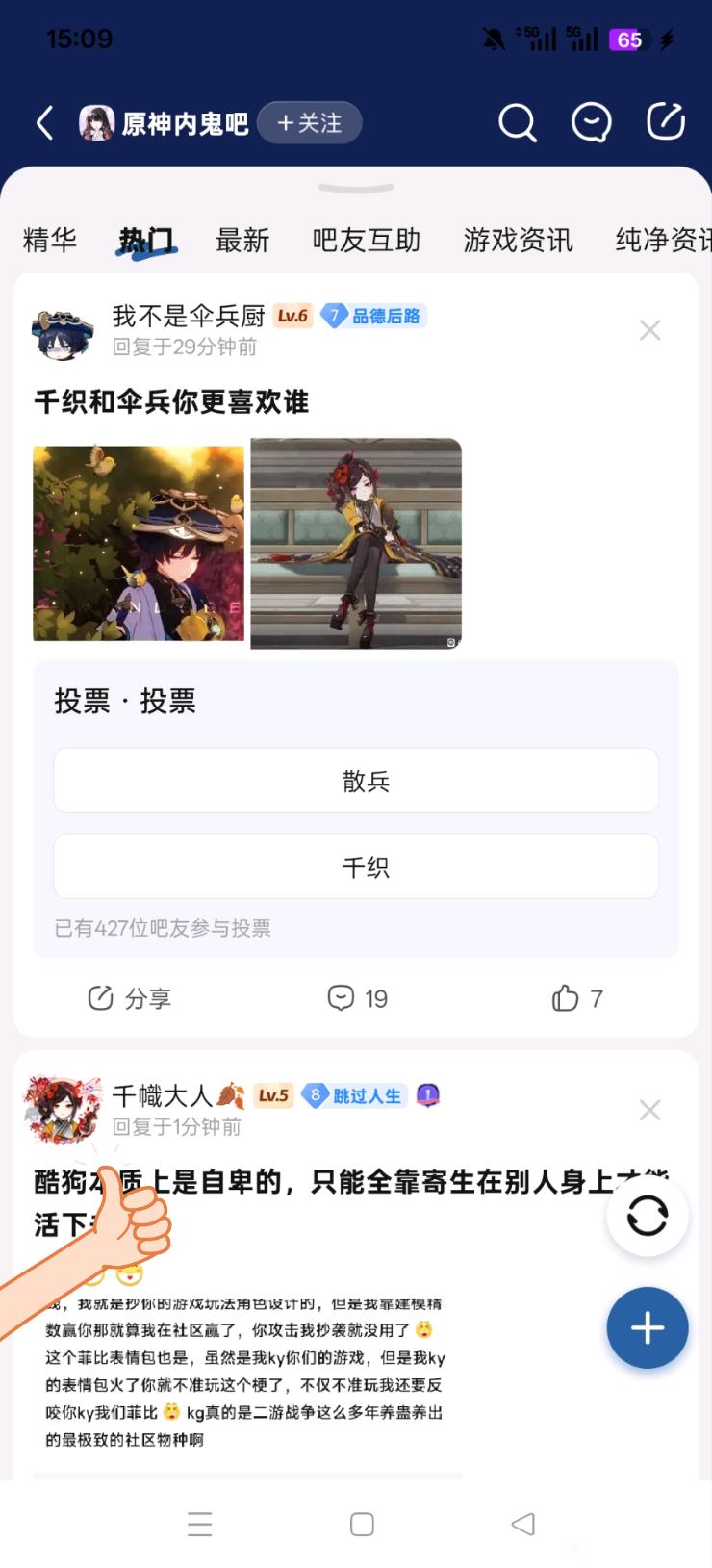Refresh the feed with the circular arrows button
The width and height of the screenshot is (712, 1568).
click(648, 1215)
